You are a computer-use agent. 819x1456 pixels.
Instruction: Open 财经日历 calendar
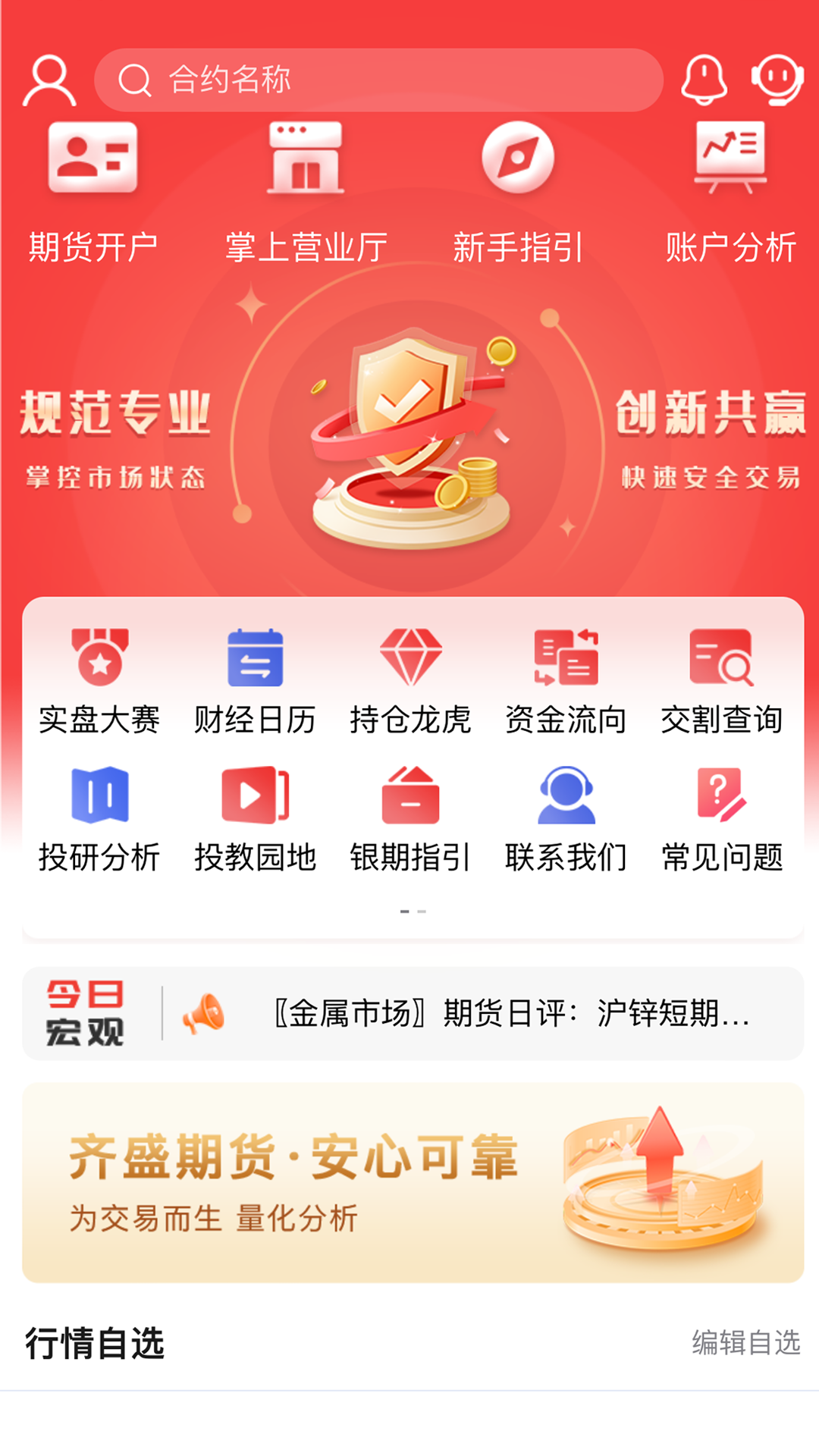tap(255, 680)
